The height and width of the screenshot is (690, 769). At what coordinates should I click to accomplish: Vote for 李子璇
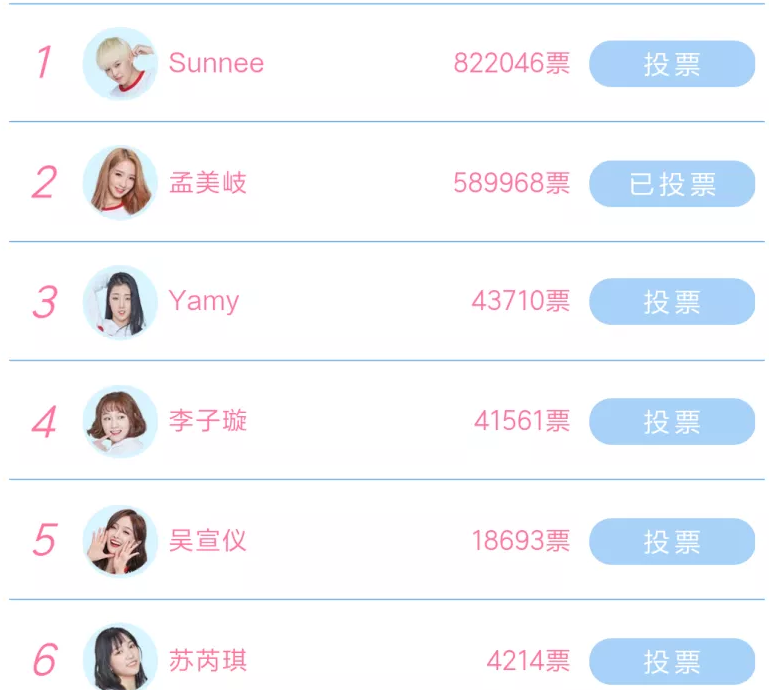pos(671,421)
